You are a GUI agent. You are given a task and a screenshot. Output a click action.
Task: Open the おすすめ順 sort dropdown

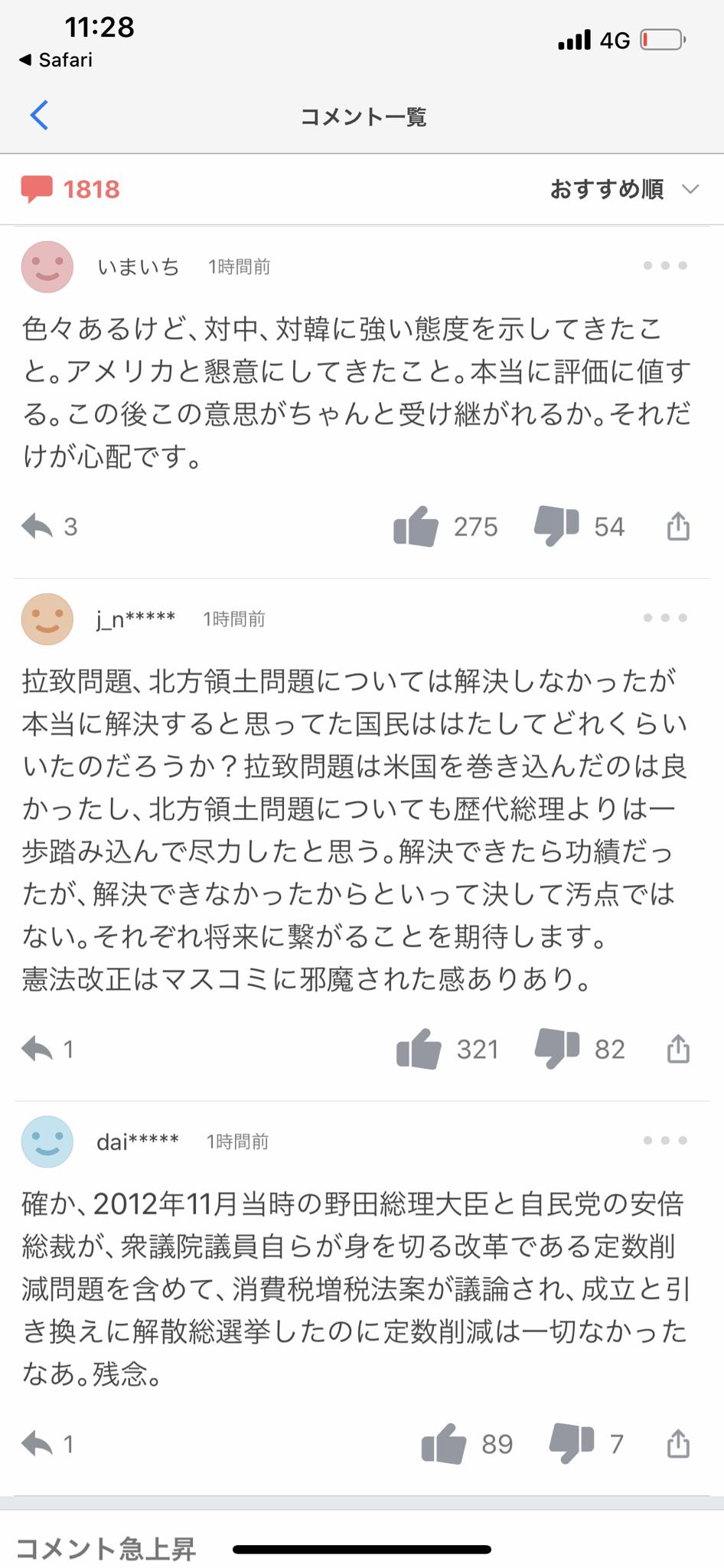(624, 189)
